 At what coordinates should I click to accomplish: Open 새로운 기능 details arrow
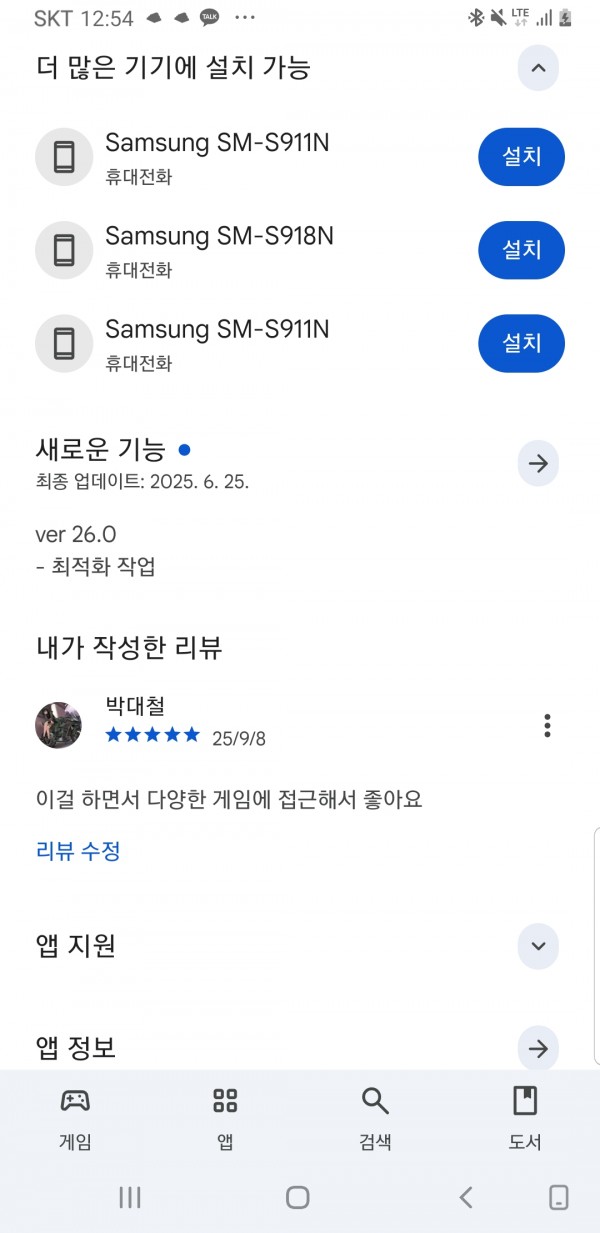pos(538,463)
